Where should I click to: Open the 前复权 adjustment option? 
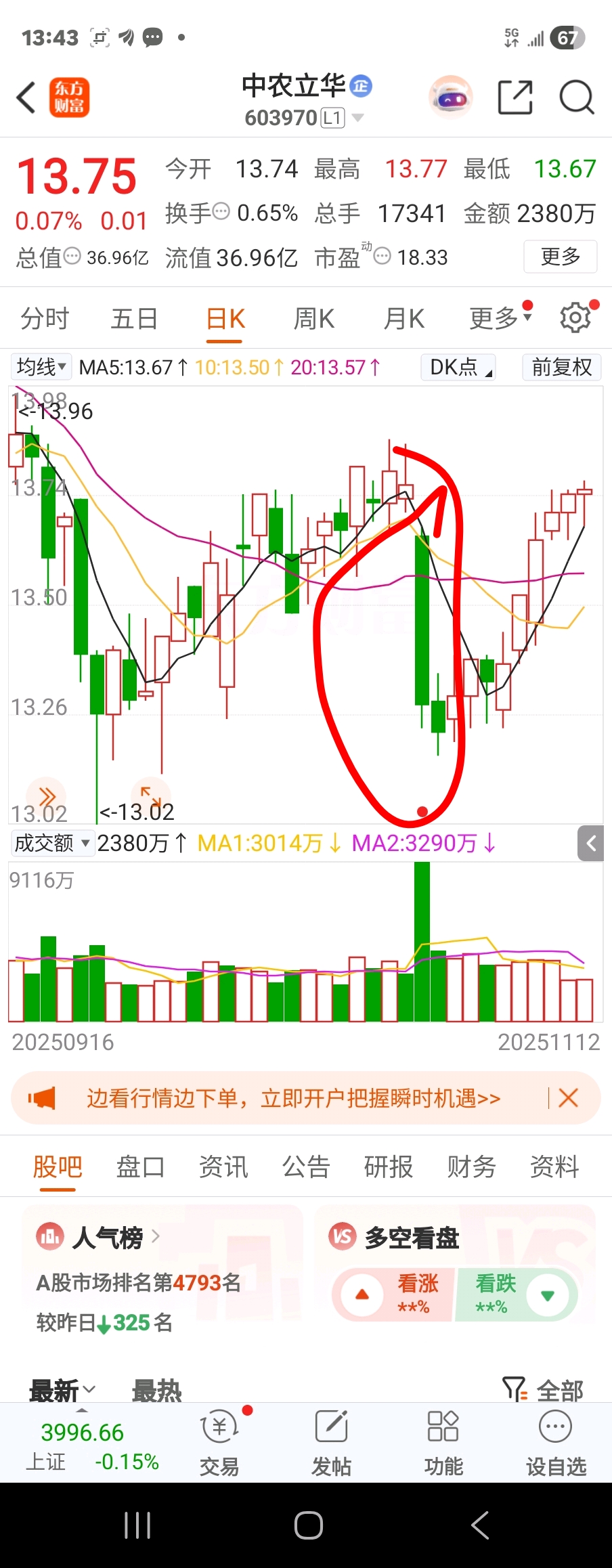tap(562, 368)
